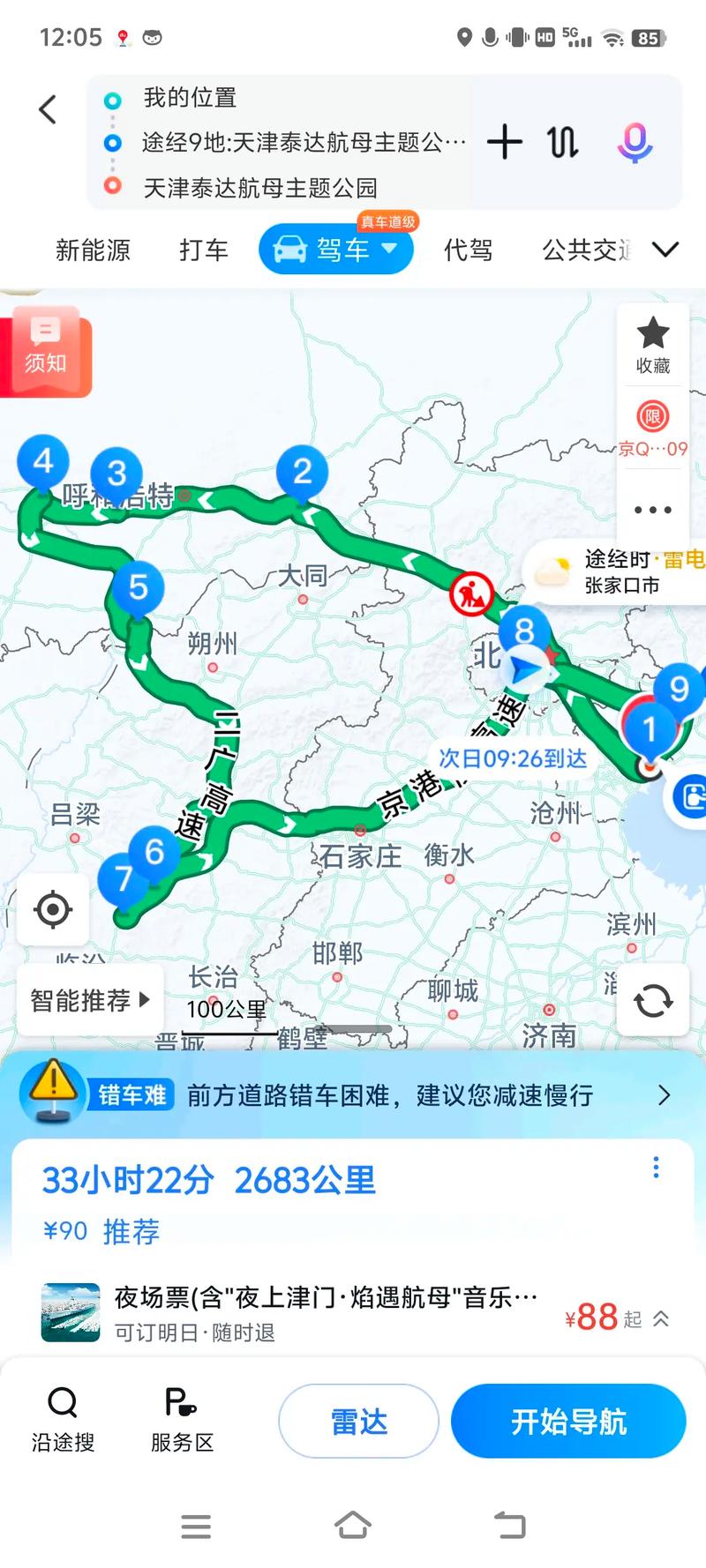This screenshot has width=706, height=1568.
Task: Collapse the ¥88 ticket panel chevron
Action: click(660, 1319)
